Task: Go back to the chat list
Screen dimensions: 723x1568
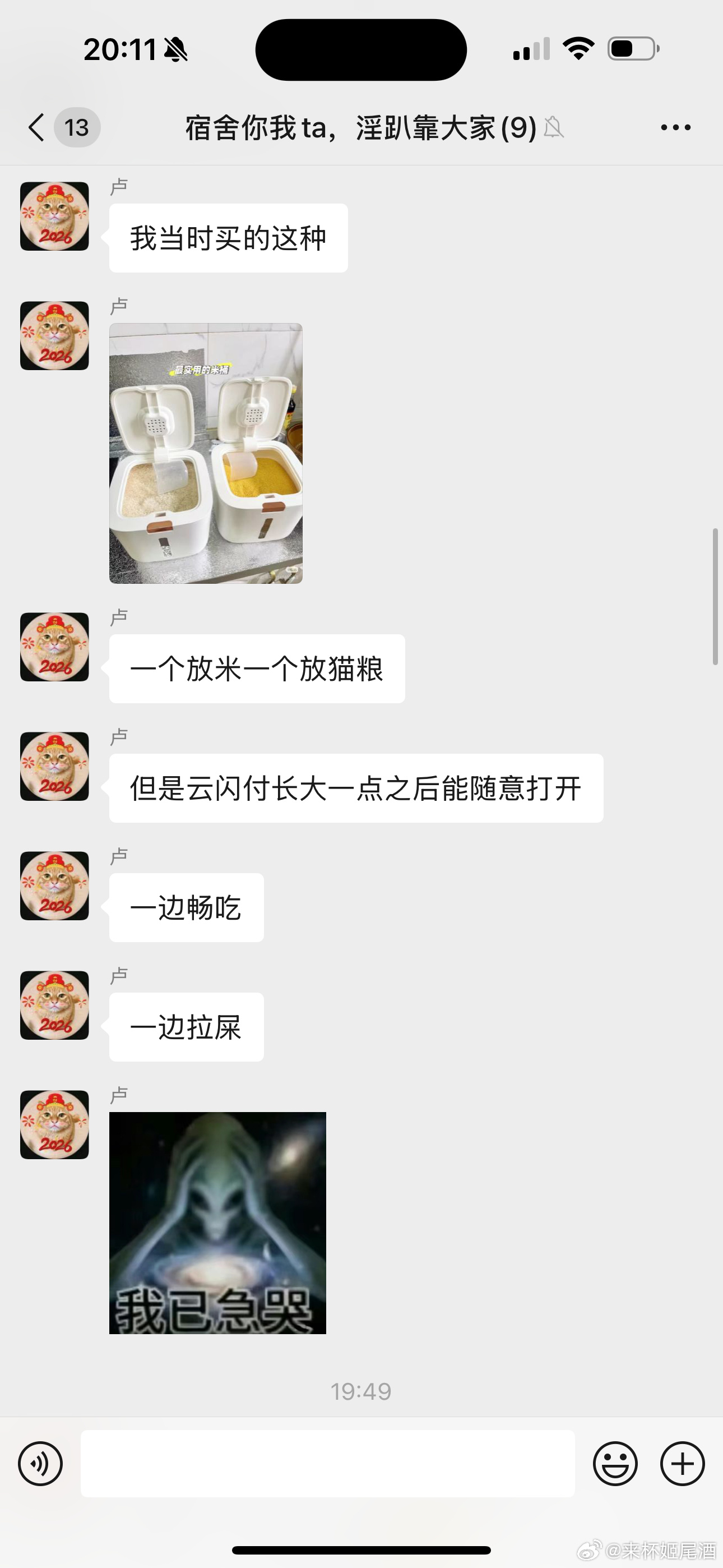Action: (38, 128)
